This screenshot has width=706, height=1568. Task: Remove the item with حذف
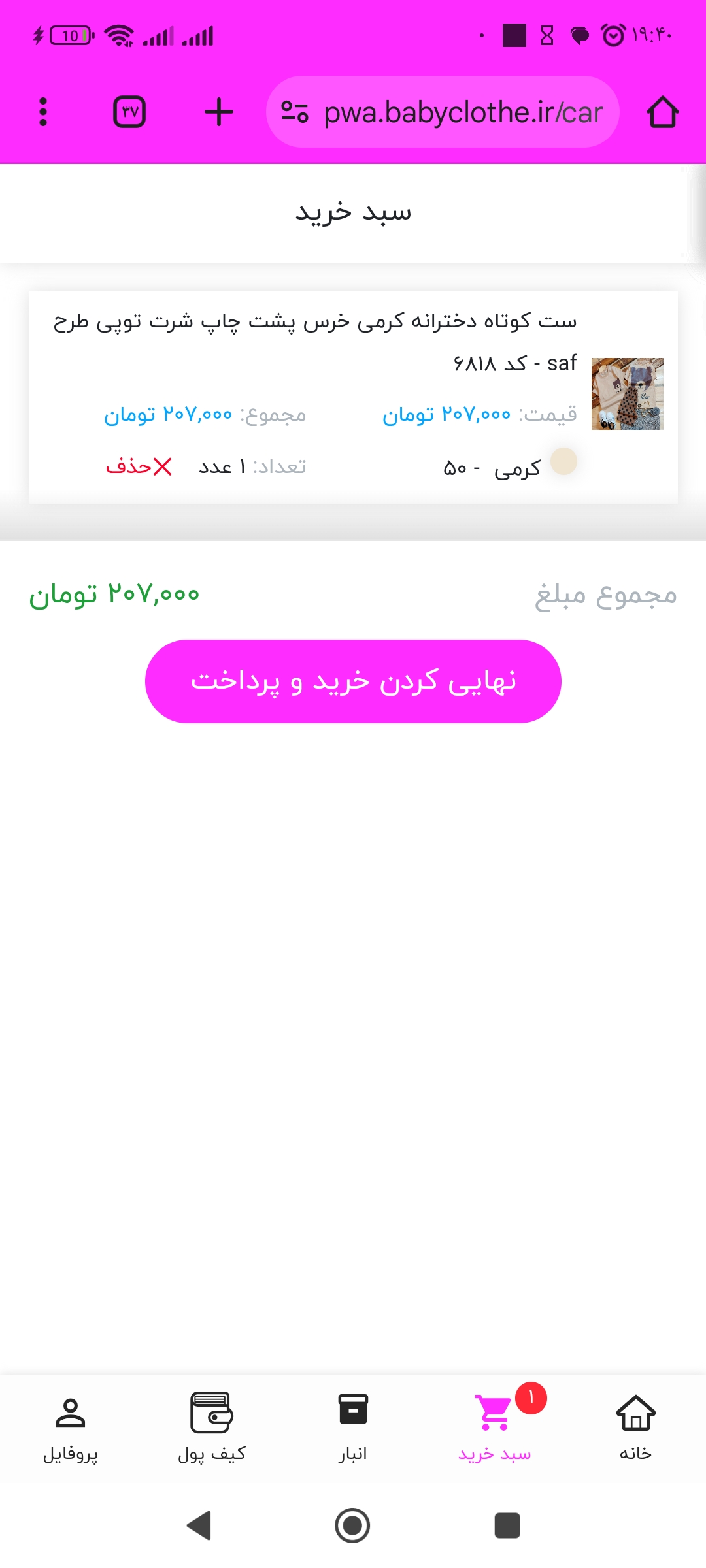(x=139, y=466)
